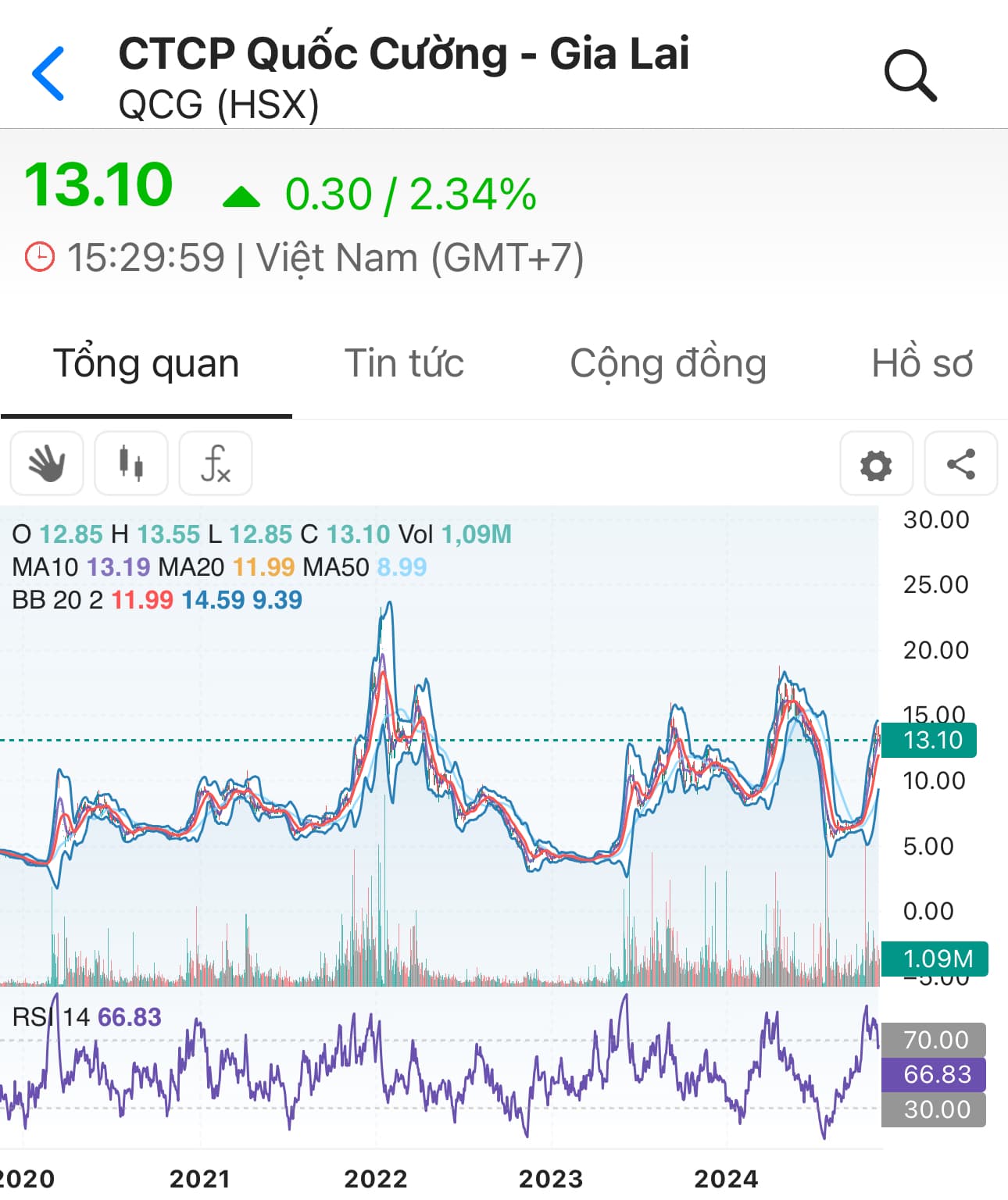
Task: Change chart type with candlestick button
Action: point(131,463)
